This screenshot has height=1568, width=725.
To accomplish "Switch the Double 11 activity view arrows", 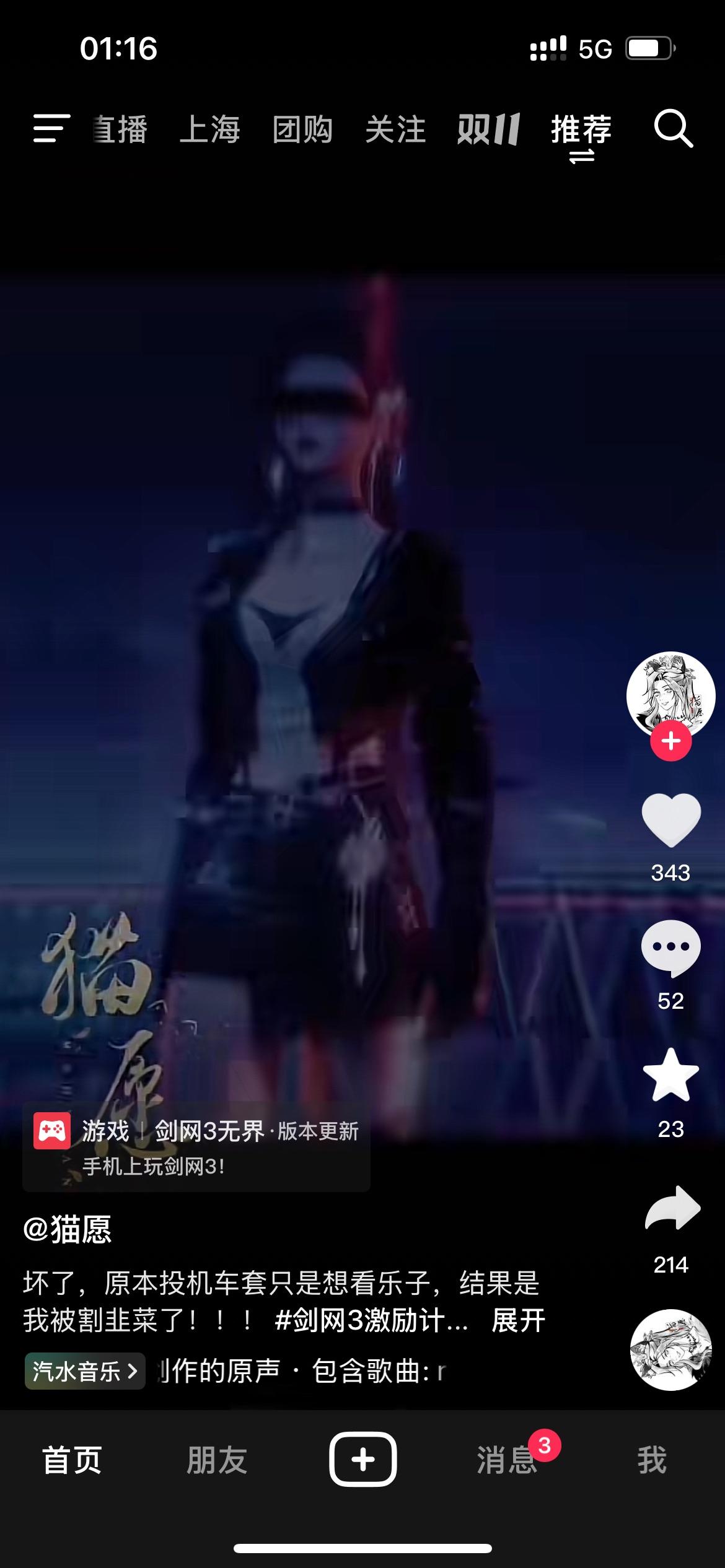I will pyautogui.click(x=581, y=157).
